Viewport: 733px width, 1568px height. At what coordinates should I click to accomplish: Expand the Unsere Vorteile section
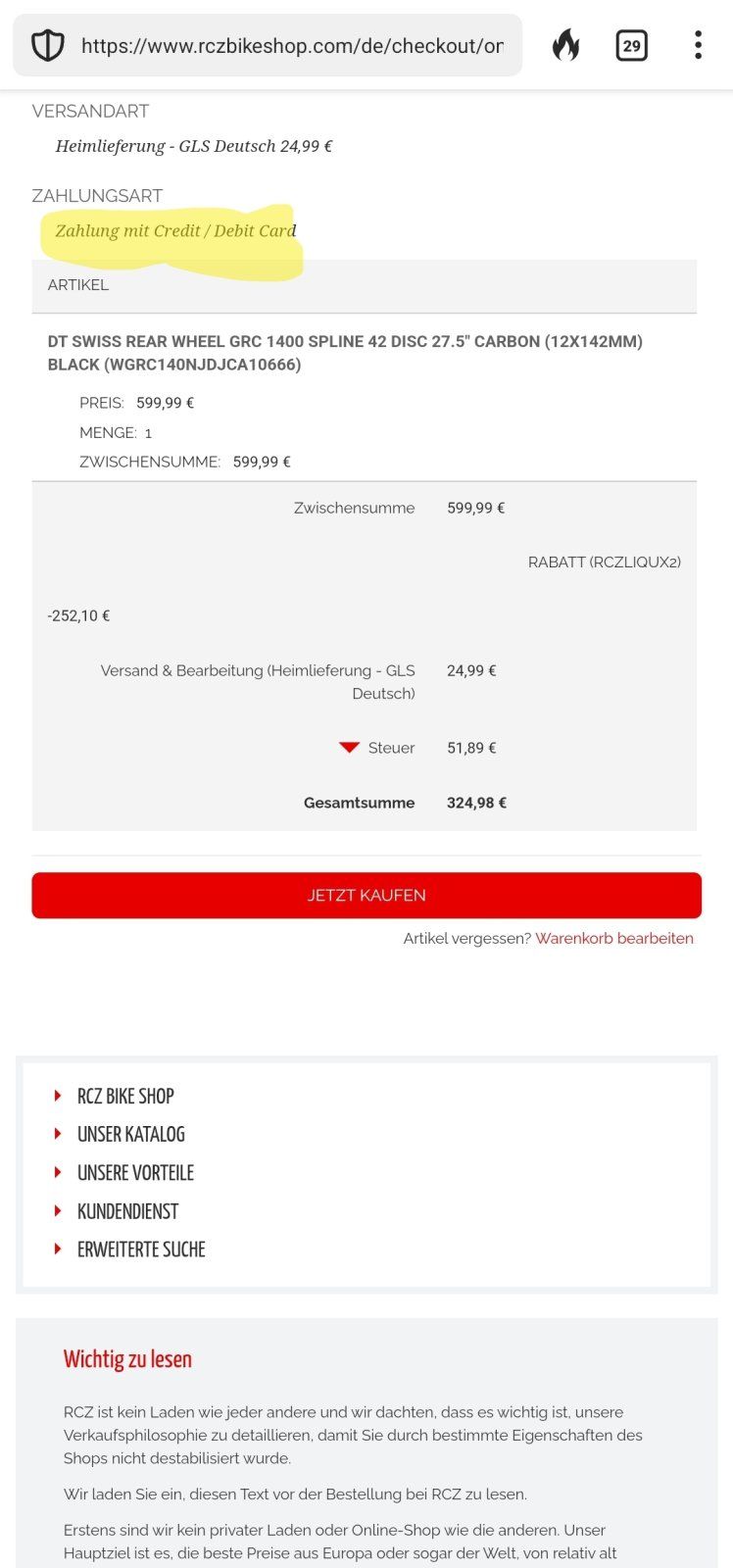[x=135, y=1172]
